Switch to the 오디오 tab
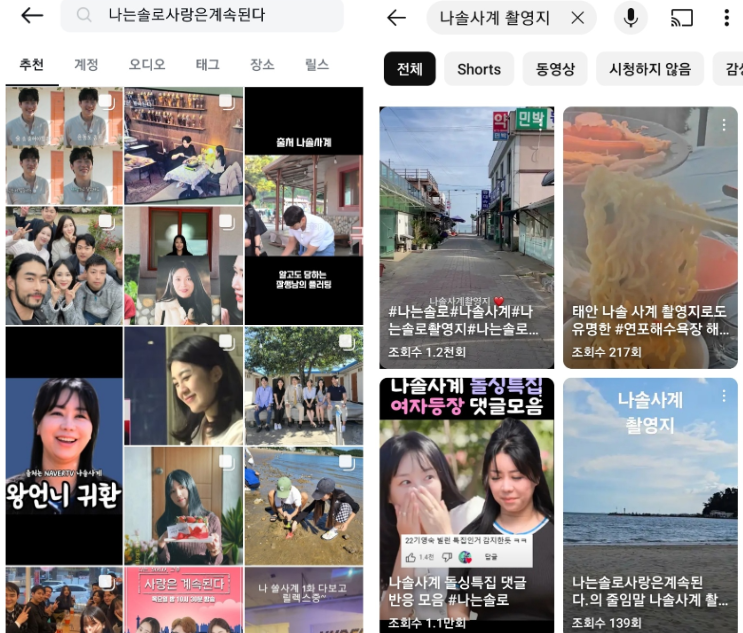This screenshot has width=743, height=633. click(x=147, y=64)
